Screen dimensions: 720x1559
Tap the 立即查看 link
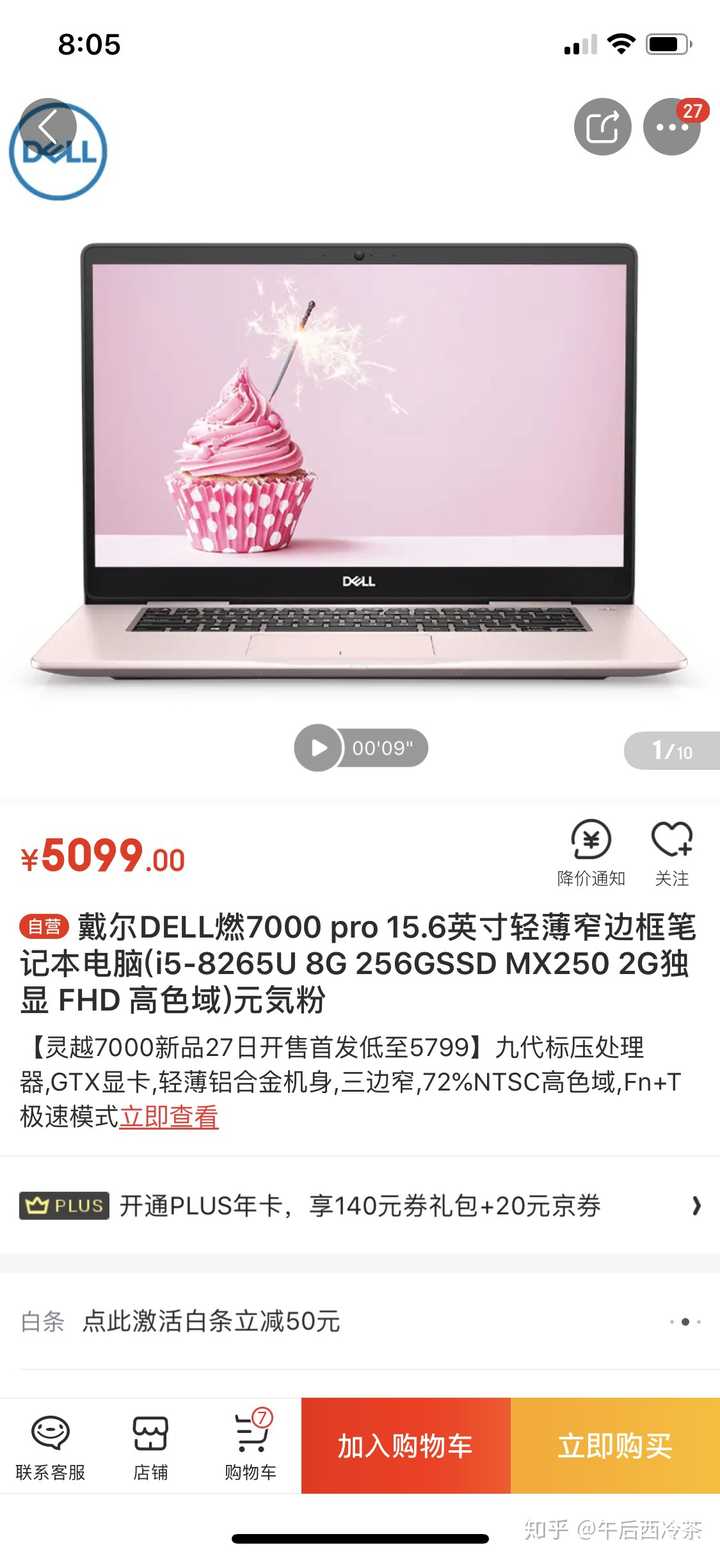click(168, 1117)
